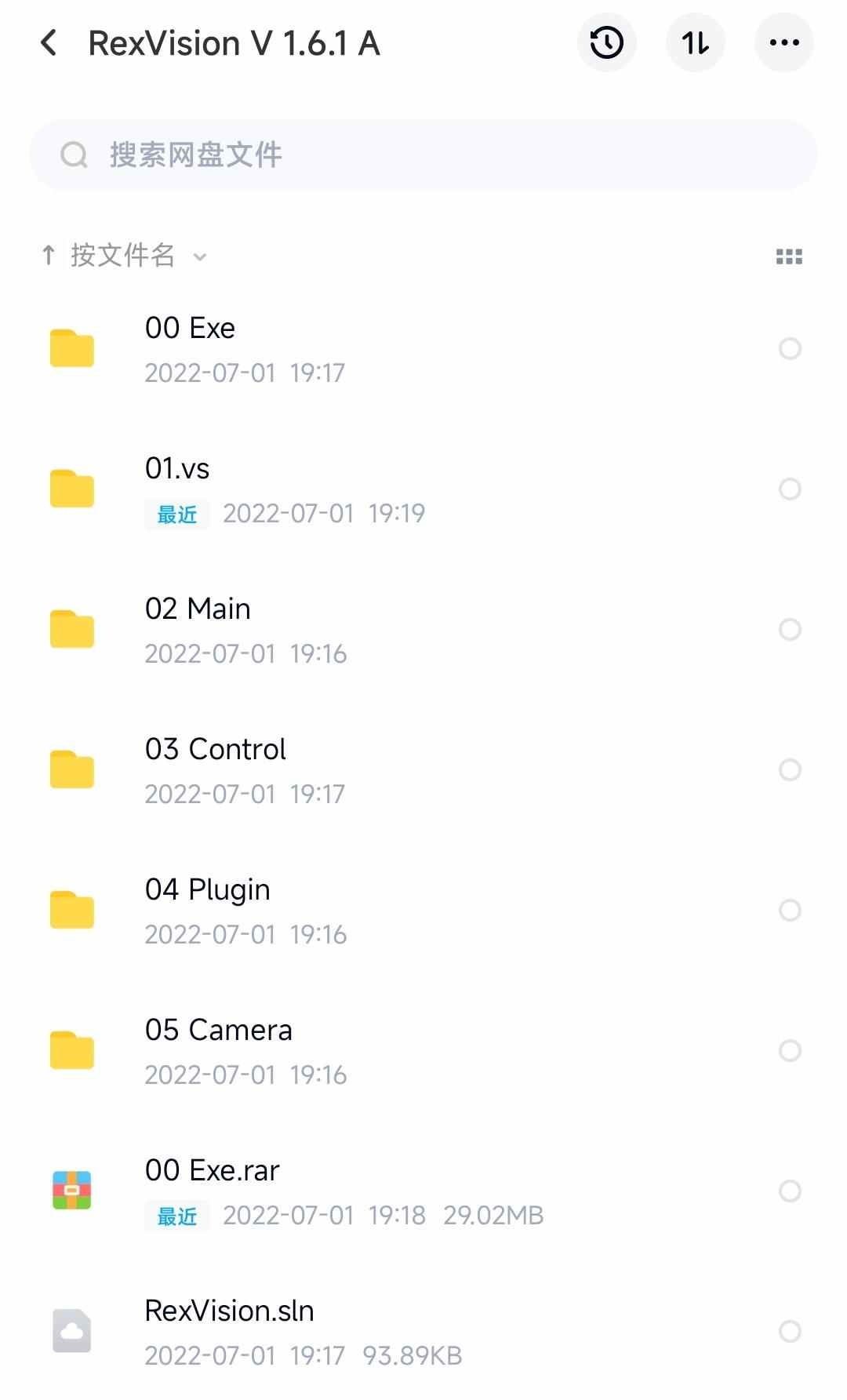Select the 00 Exe.rar file circle
Screen dimensions: 847x1400
(790, 1191)
